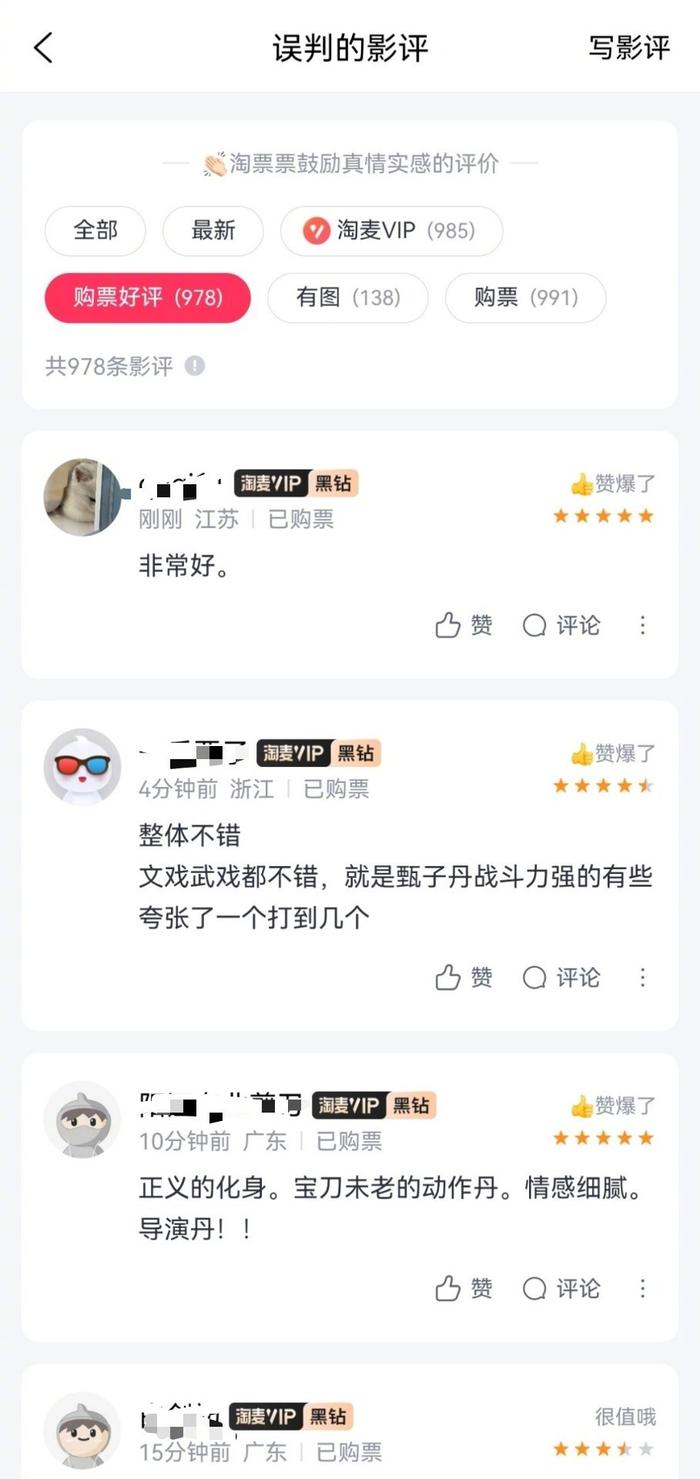Filter reviews by 淘麦VIP (985)
This screenshot has height=1479, width=700.
(x=391, y=231)
